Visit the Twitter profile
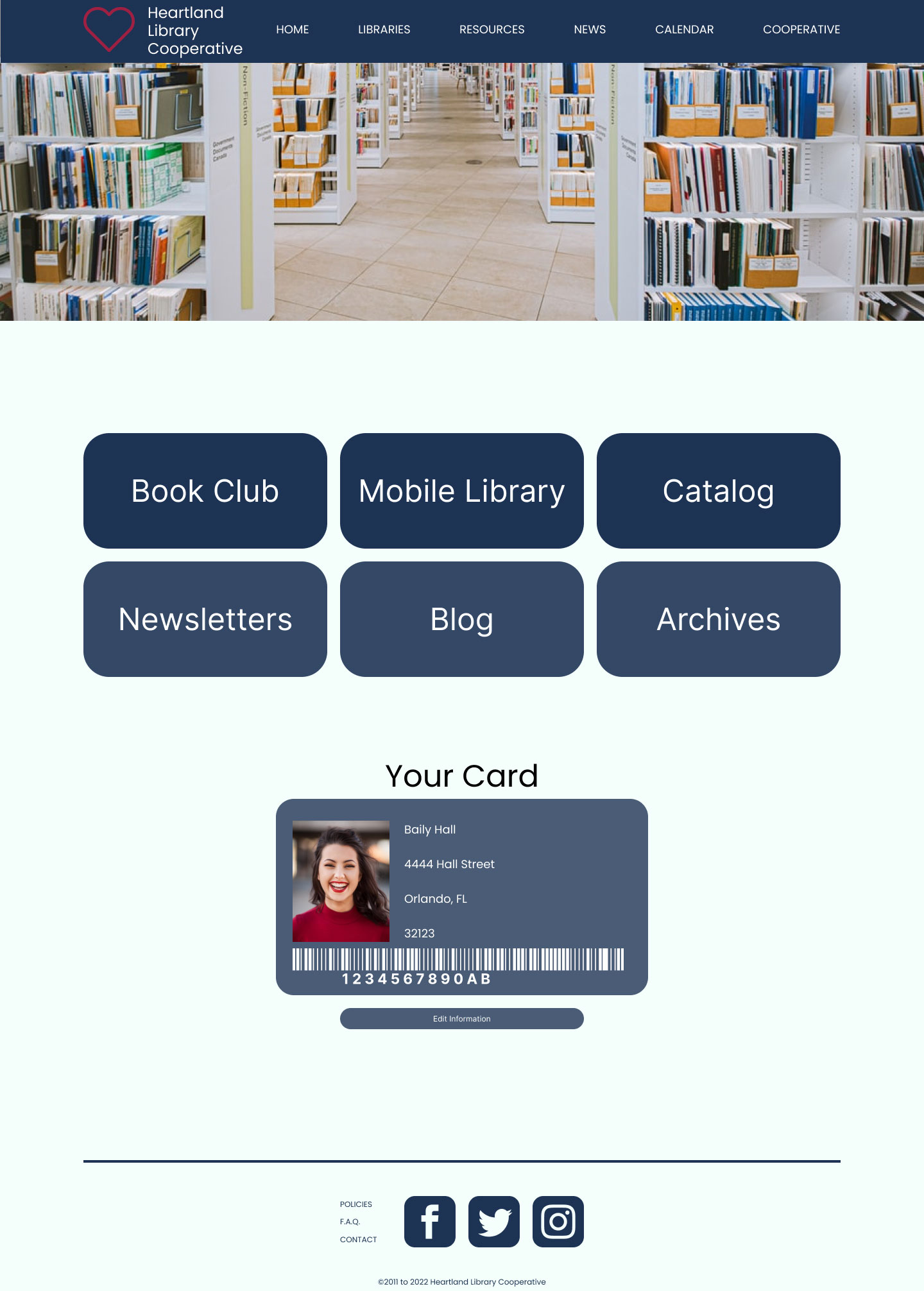This screenshot has height=1291, width=924. [494, 1222]
